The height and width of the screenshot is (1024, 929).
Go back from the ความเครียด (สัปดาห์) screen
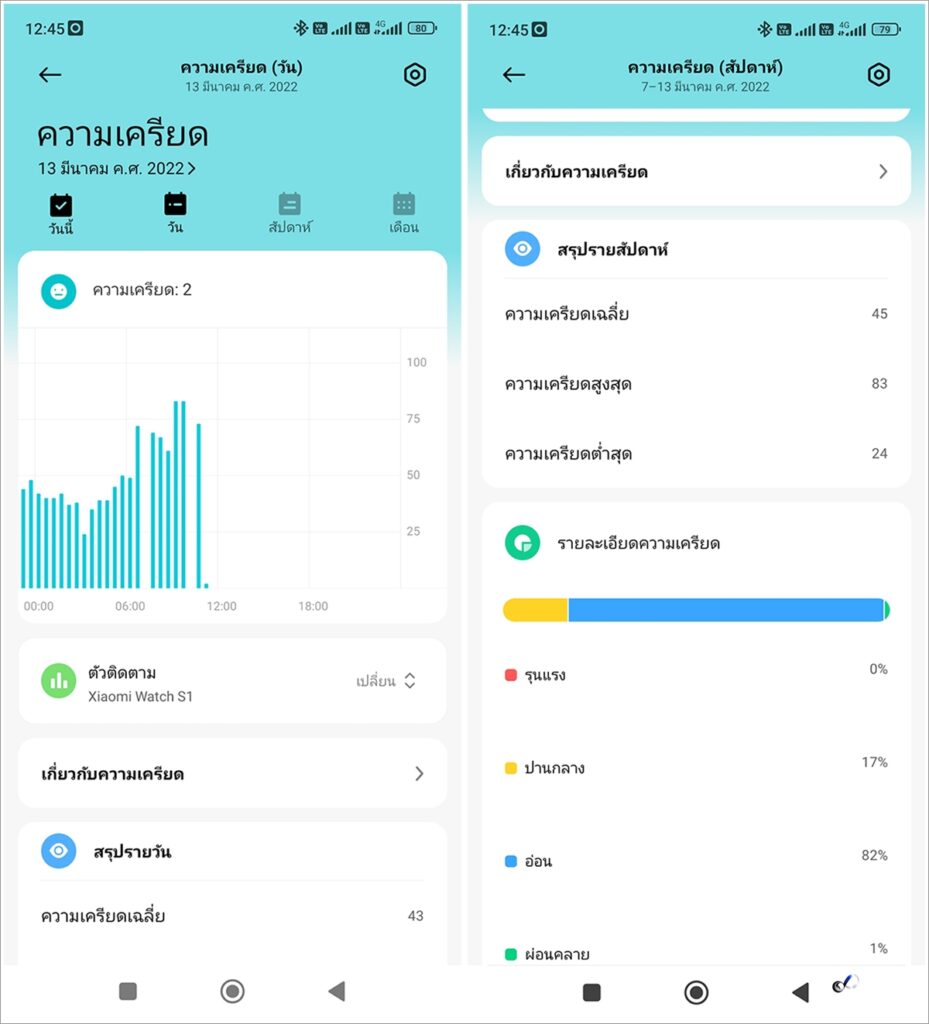(x=514, y=75)
